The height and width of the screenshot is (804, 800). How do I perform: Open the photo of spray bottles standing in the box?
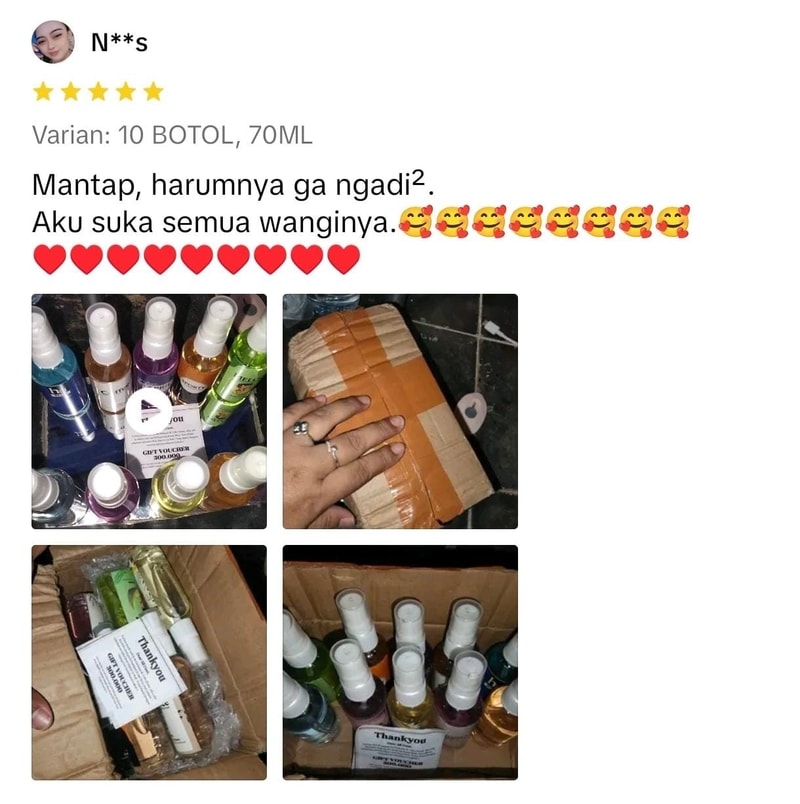400,662
